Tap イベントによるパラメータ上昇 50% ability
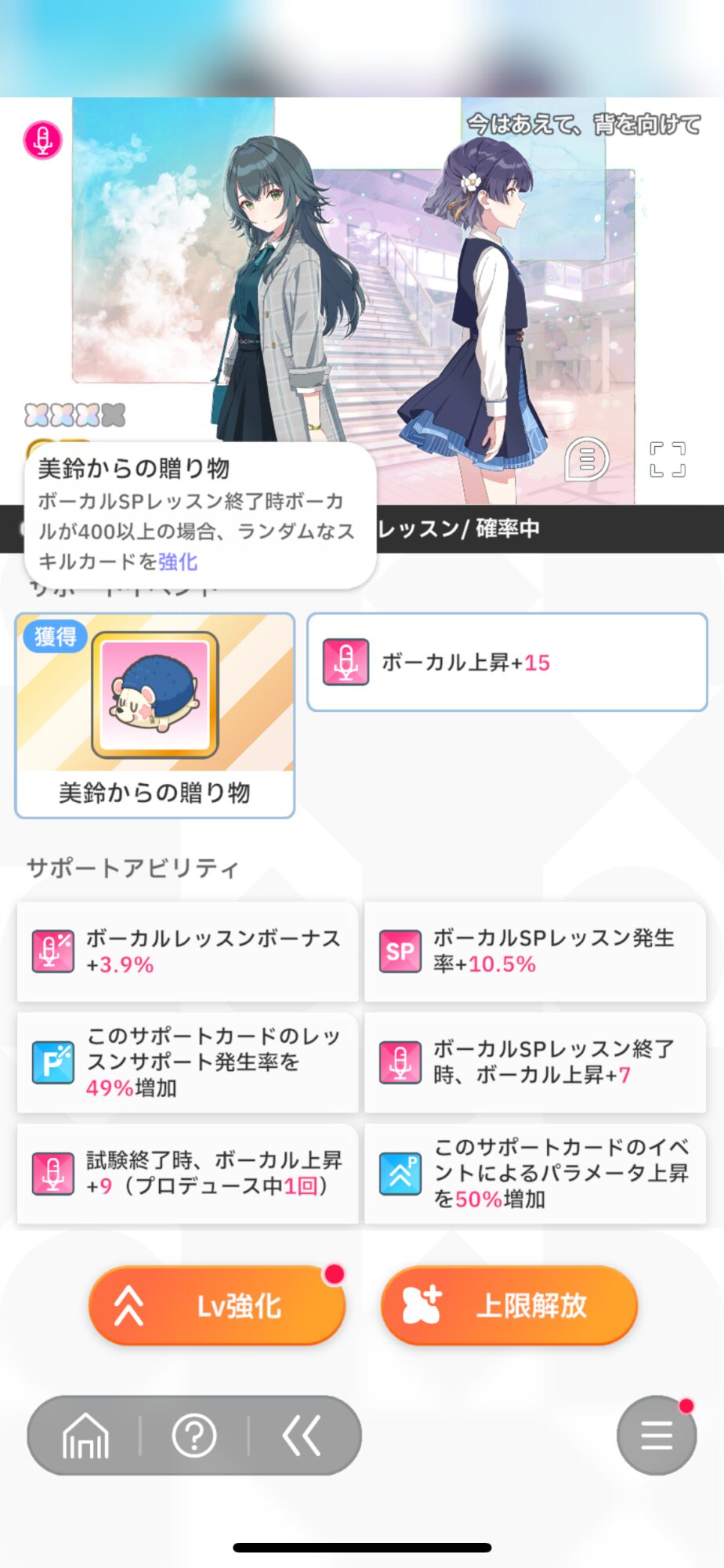Viewport: 724px width, 1568px height. click(535, 1174)
